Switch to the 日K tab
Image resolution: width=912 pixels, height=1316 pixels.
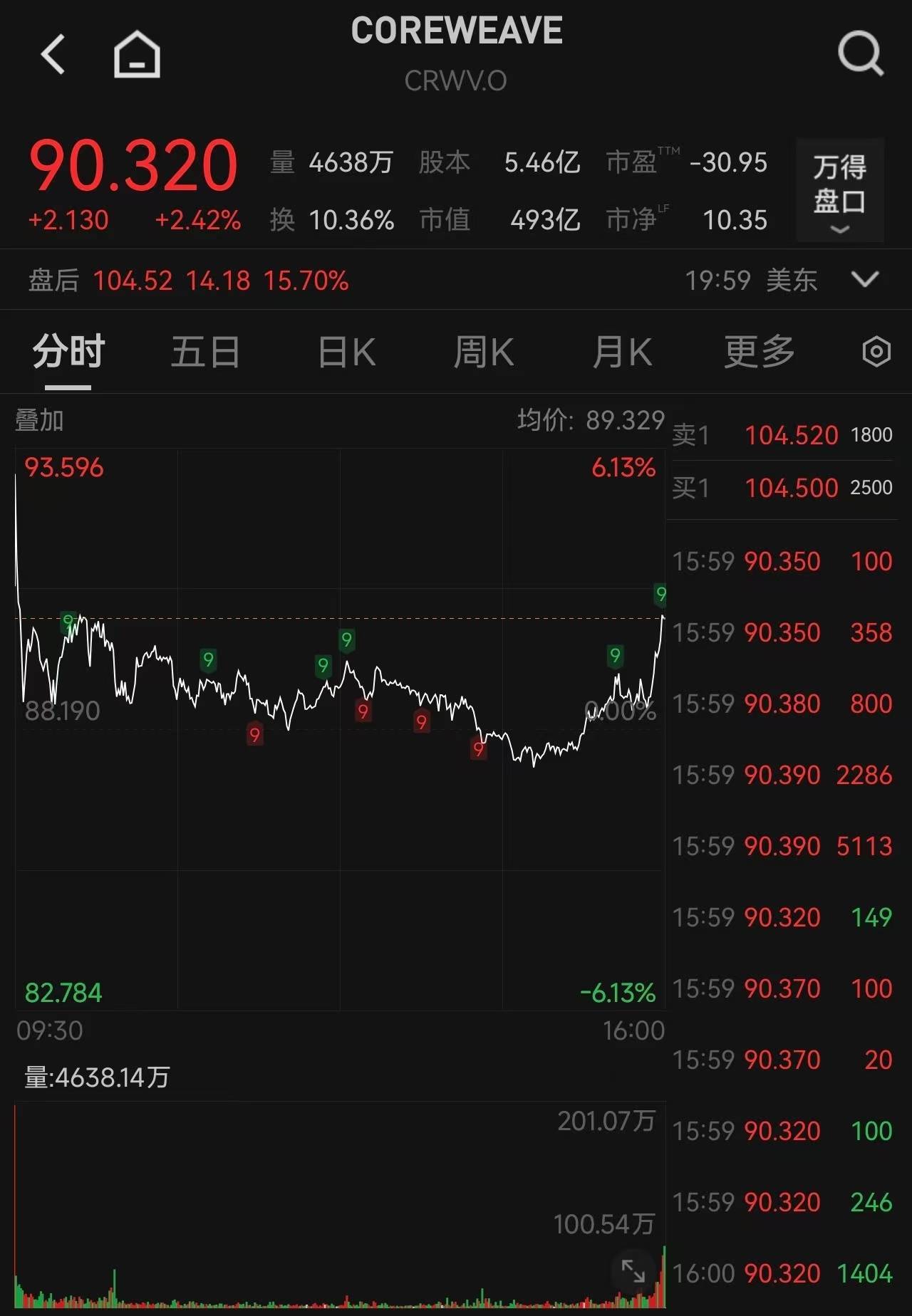[346, 352]
